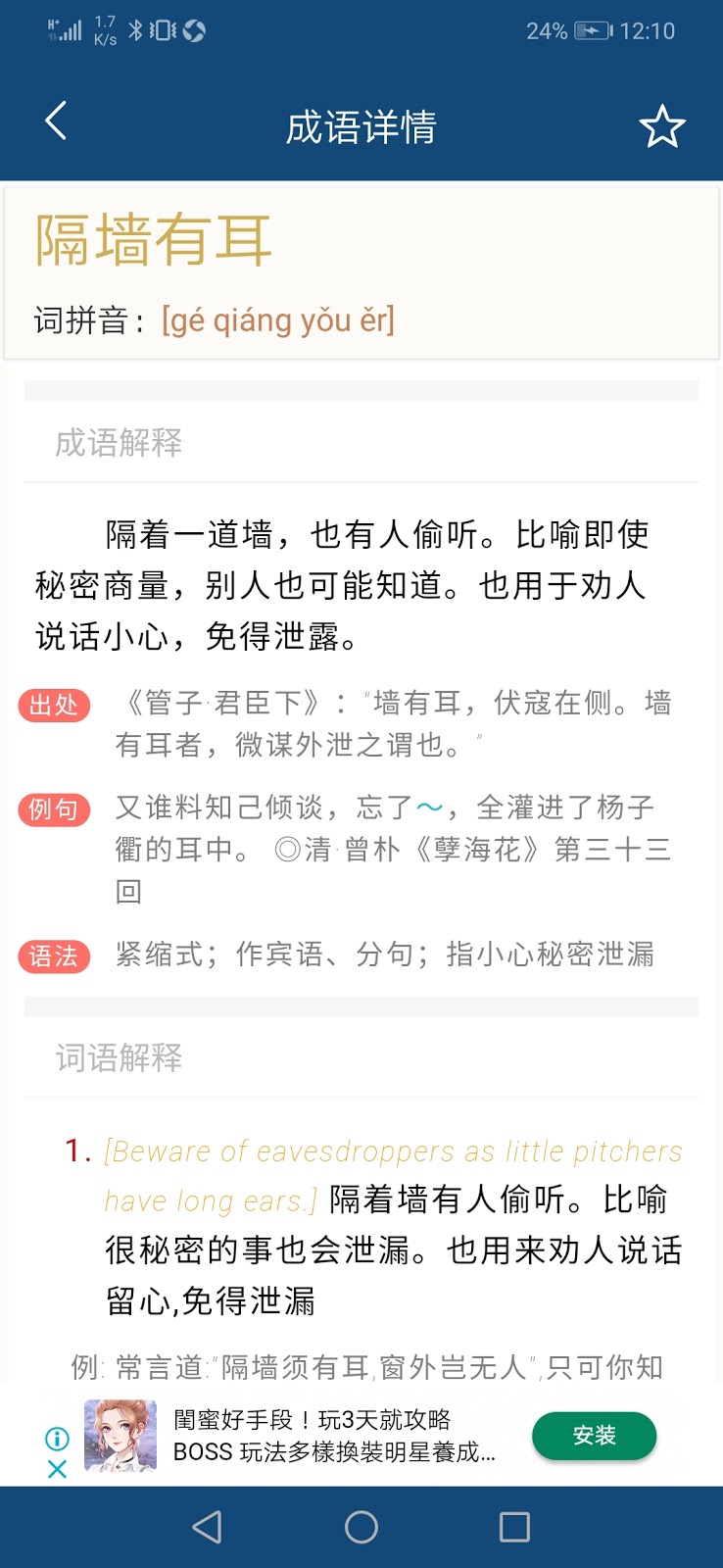Tap the green 安装 install button
This screenshot has height=1568, width=723.
pyautogui.click(x=594, y=1436)
